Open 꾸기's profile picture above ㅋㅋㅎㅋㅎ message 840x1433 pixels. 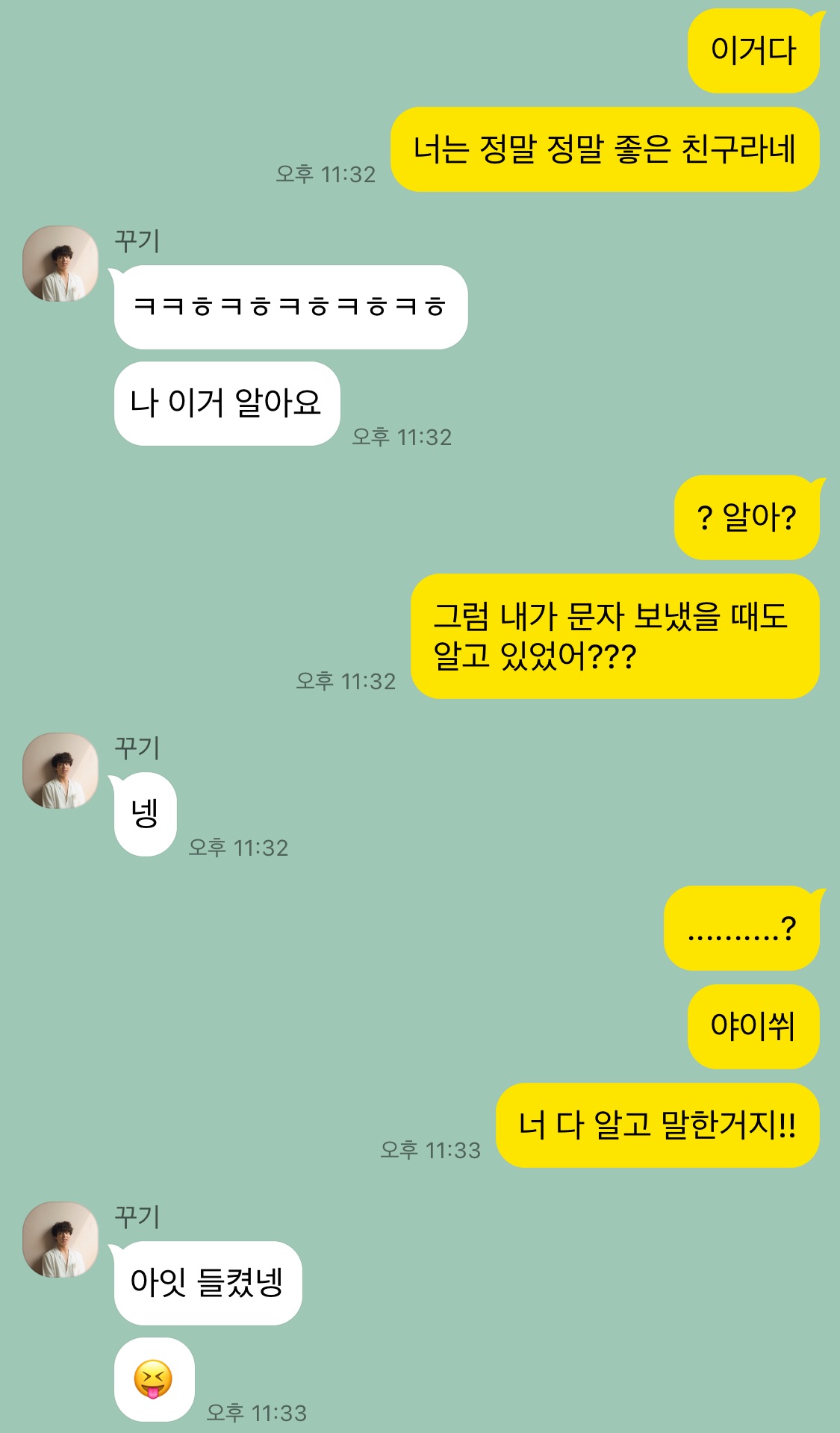pyautogui.click(x=60, y=264)
